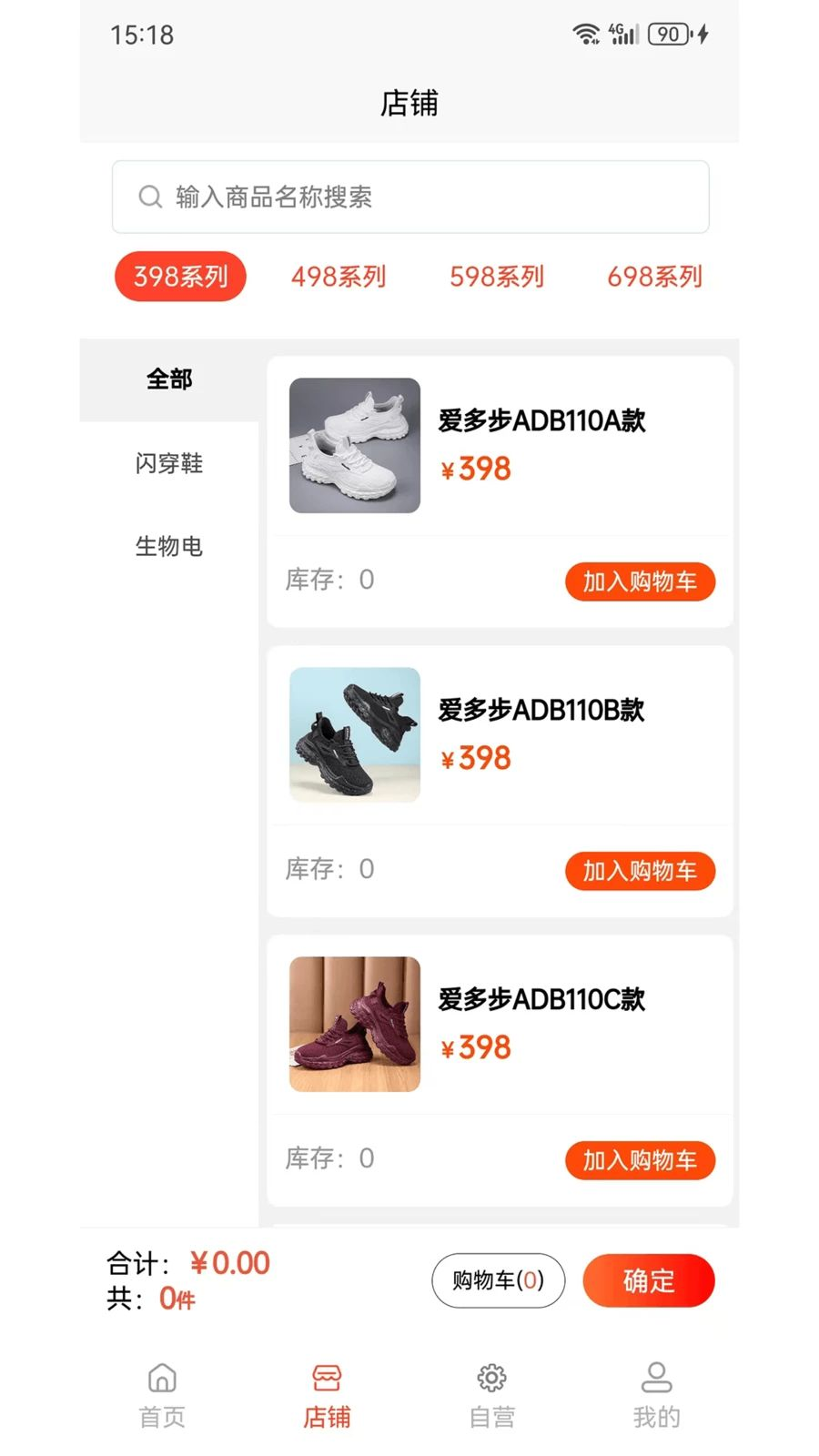Open the 爱多步ADB110C款 product image
Image resolution: width=819 pixels, height=1456 pixels.
(355, 1024)
